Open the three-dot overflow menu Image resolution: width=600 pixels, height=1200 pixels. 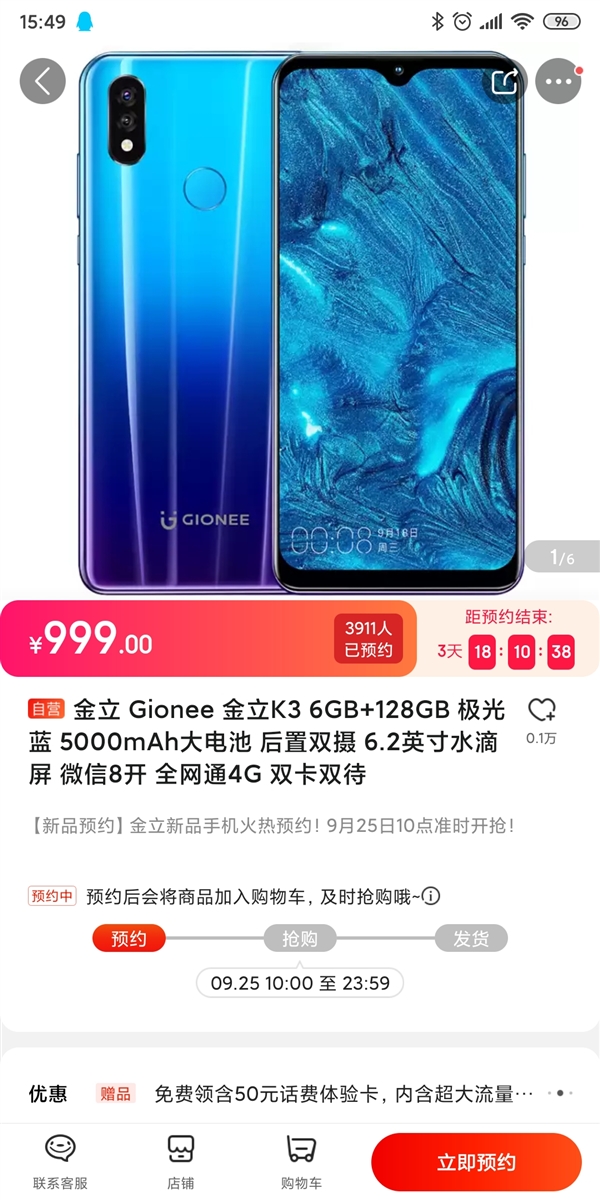click(558, 82)
